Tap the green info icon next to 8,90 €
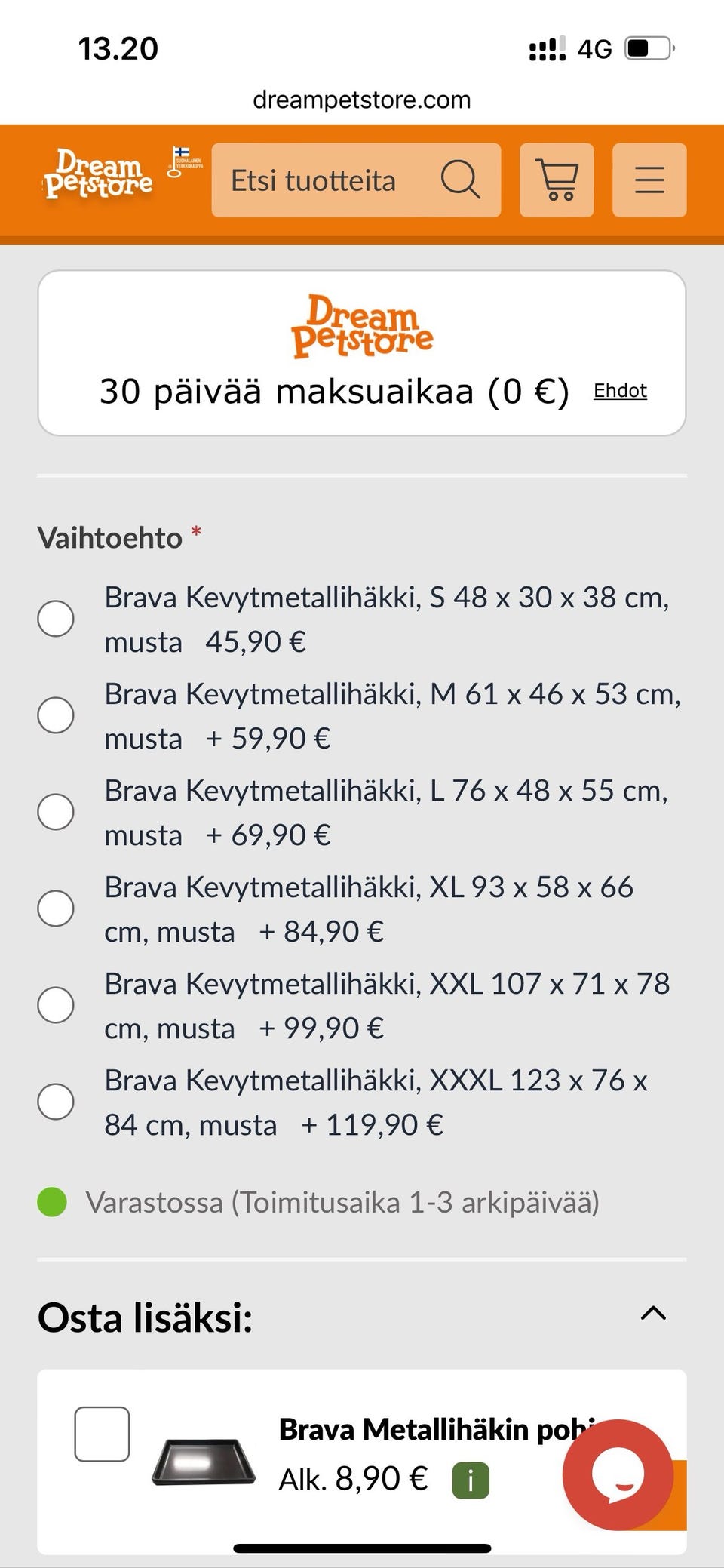The image size is (724, 1568). click(x=469, y=1479)
